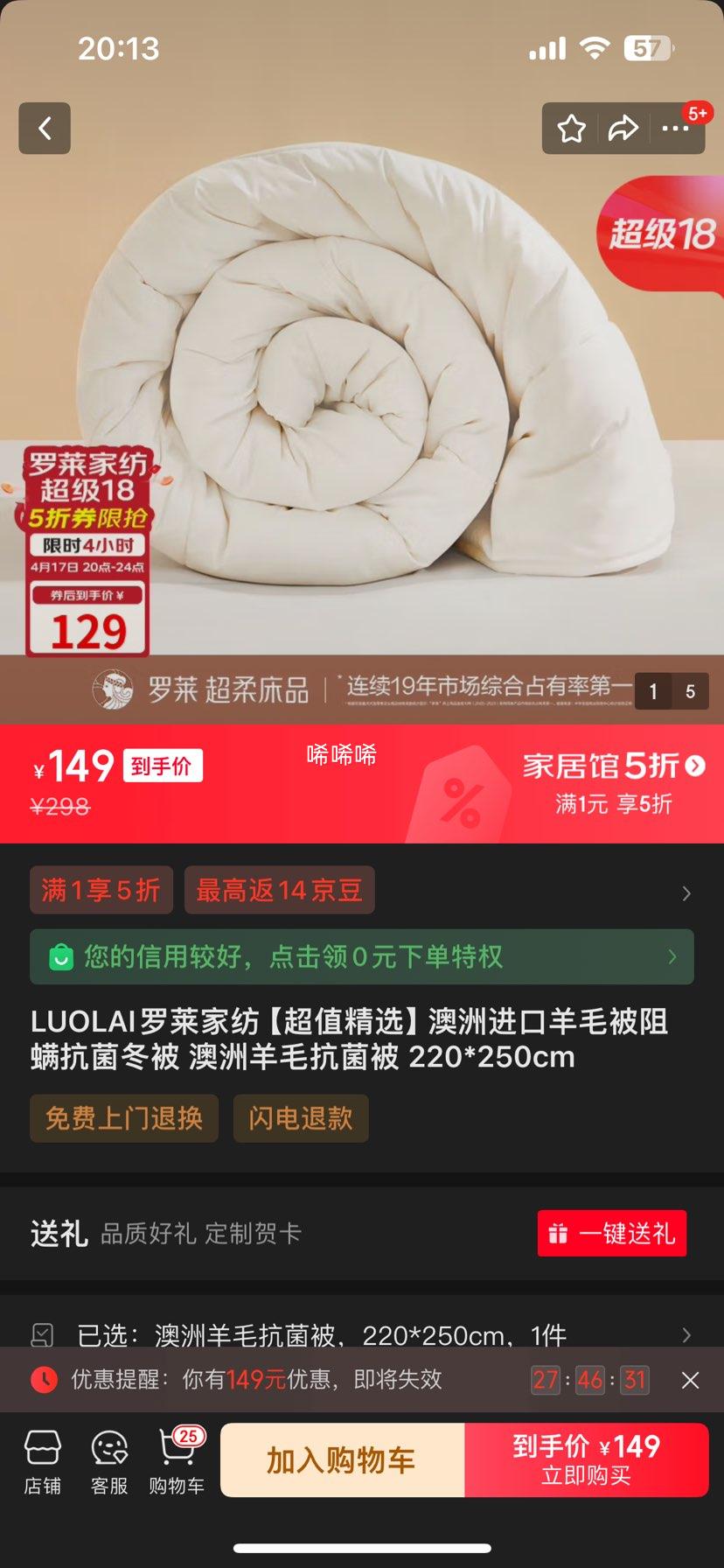The image size is (724, 1568).
Task: Send a gift with 一键送礼
Action: click(x=611, y=1233)
